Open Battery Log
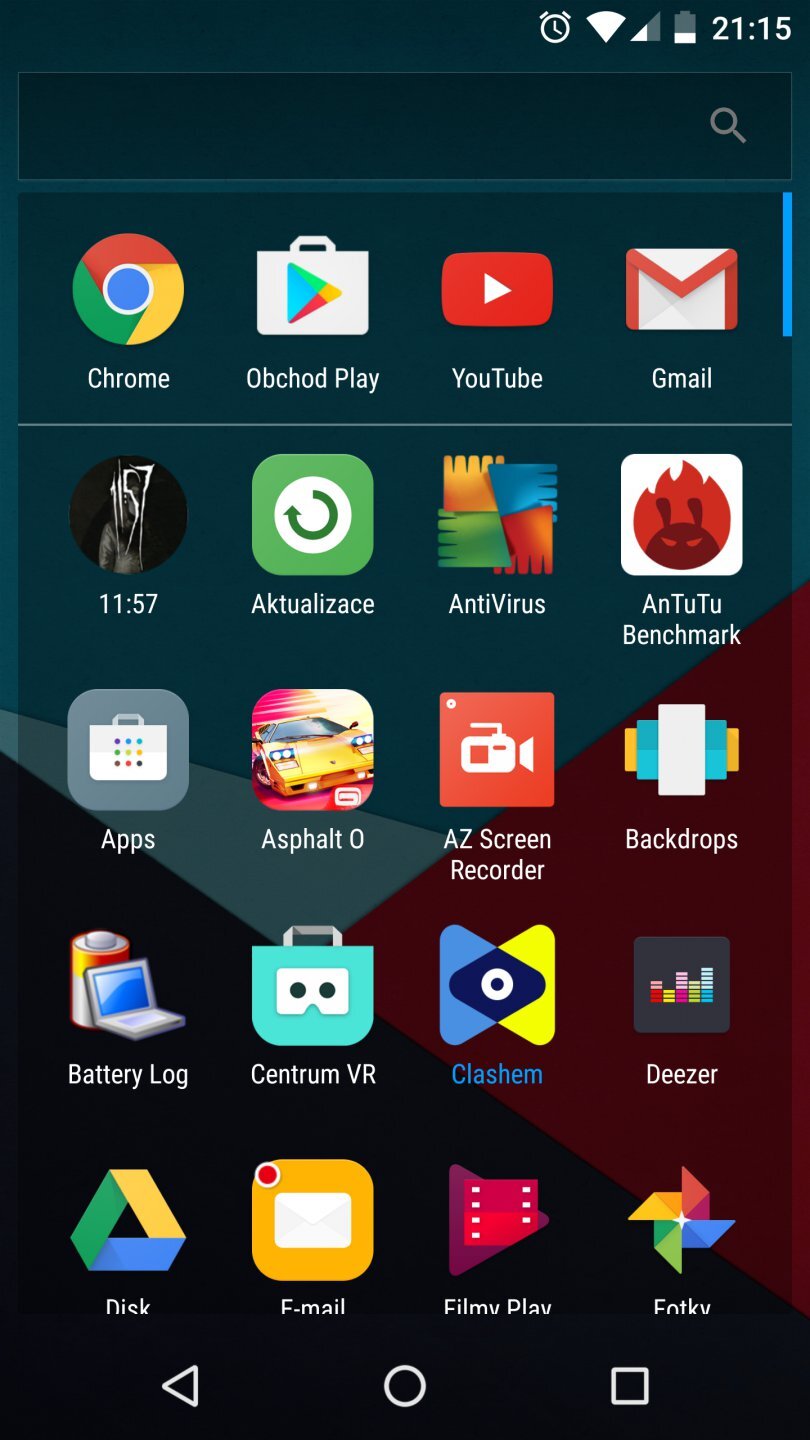810x1440 pixels. (128, 985)
